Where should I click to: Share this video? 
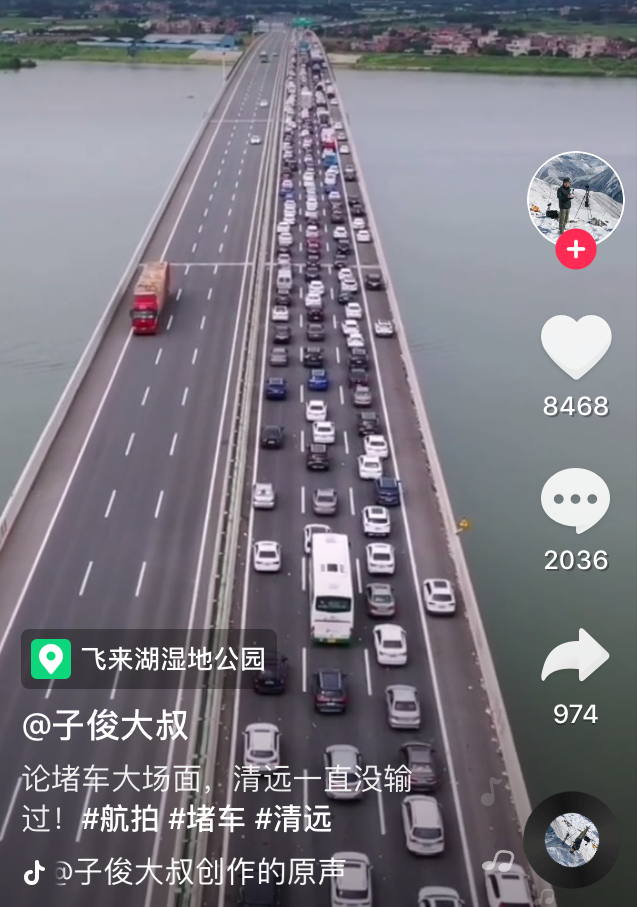tap(575, 657)
